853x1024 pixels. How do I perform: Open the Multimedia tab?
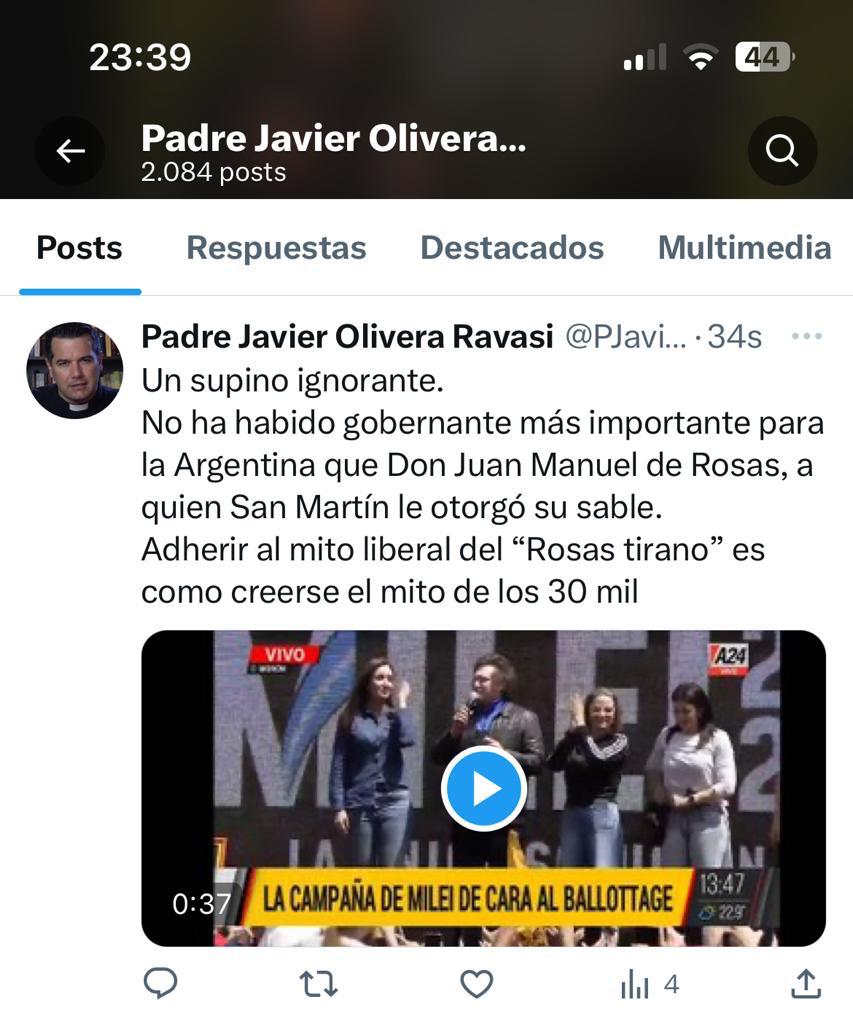(744, 248)
